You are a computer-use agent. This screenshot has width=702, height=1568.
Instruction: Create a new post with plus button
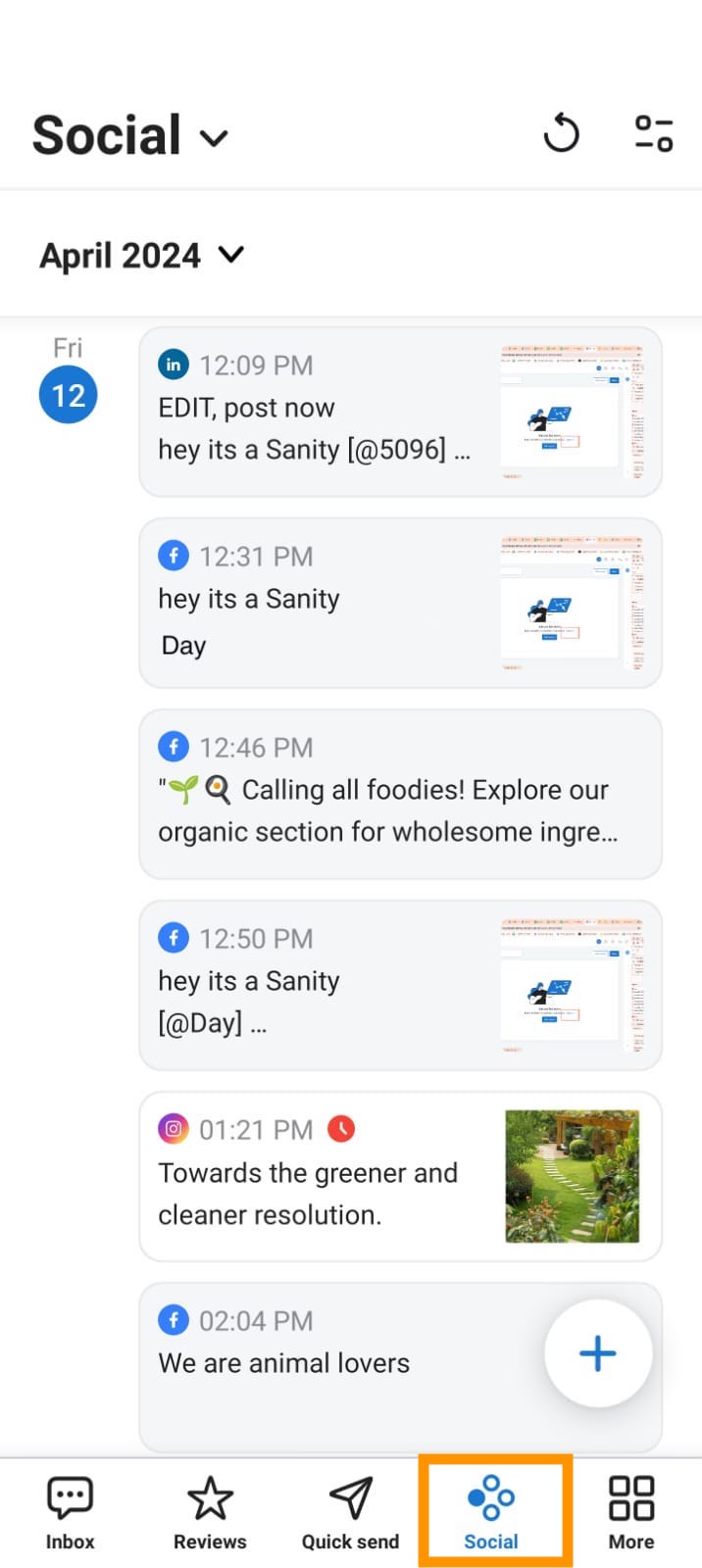pyautogui.click(x=598, y=1353)
